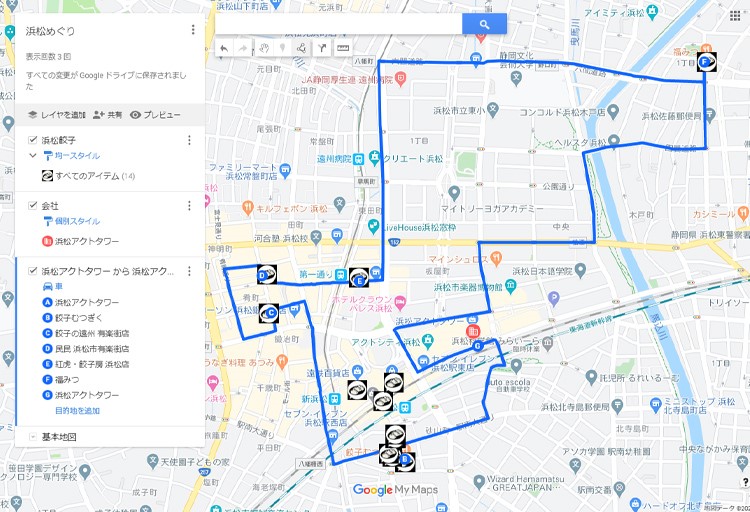Add a destination with 目的地を追加

[x=77, y=411]
